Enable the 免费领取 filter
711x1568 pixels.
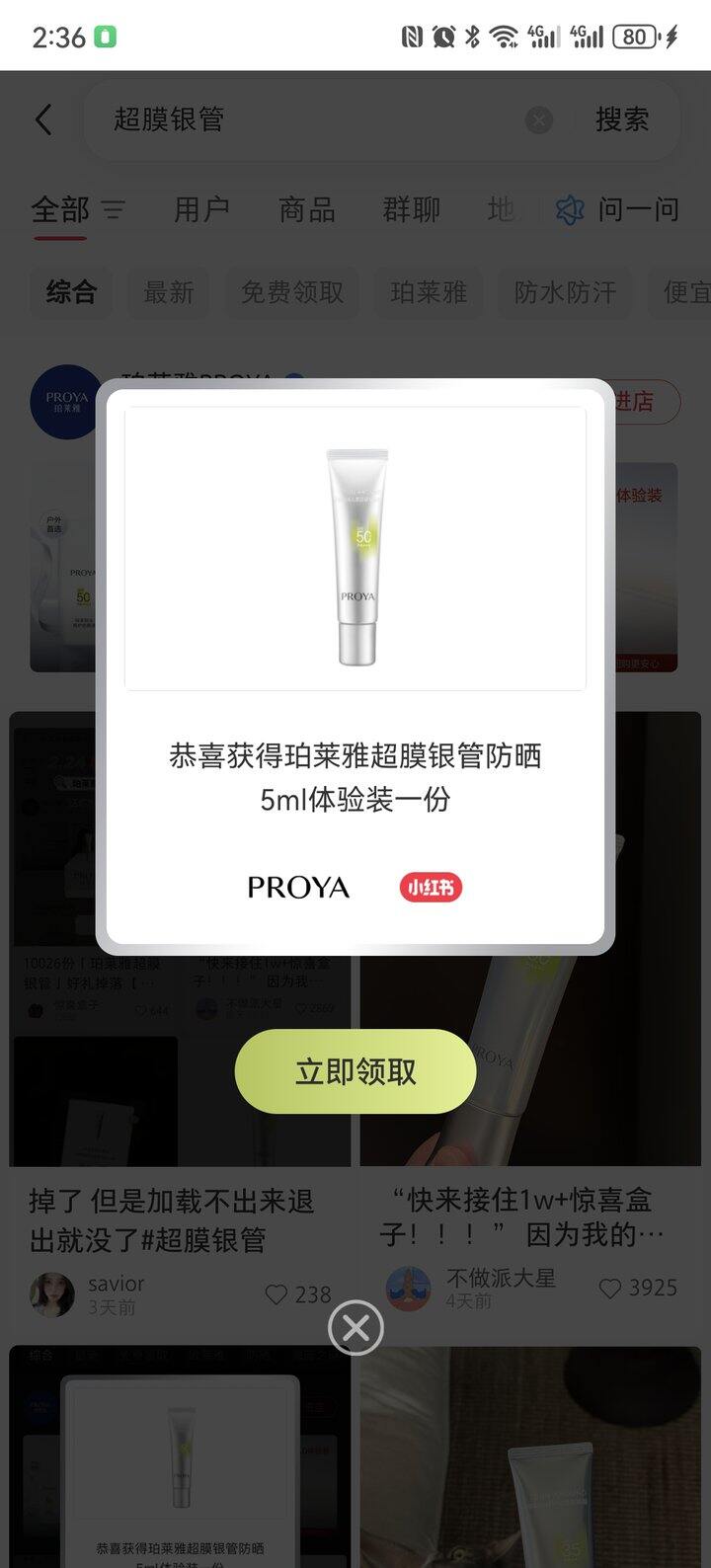pyautogui.click(x=291, y=292)
